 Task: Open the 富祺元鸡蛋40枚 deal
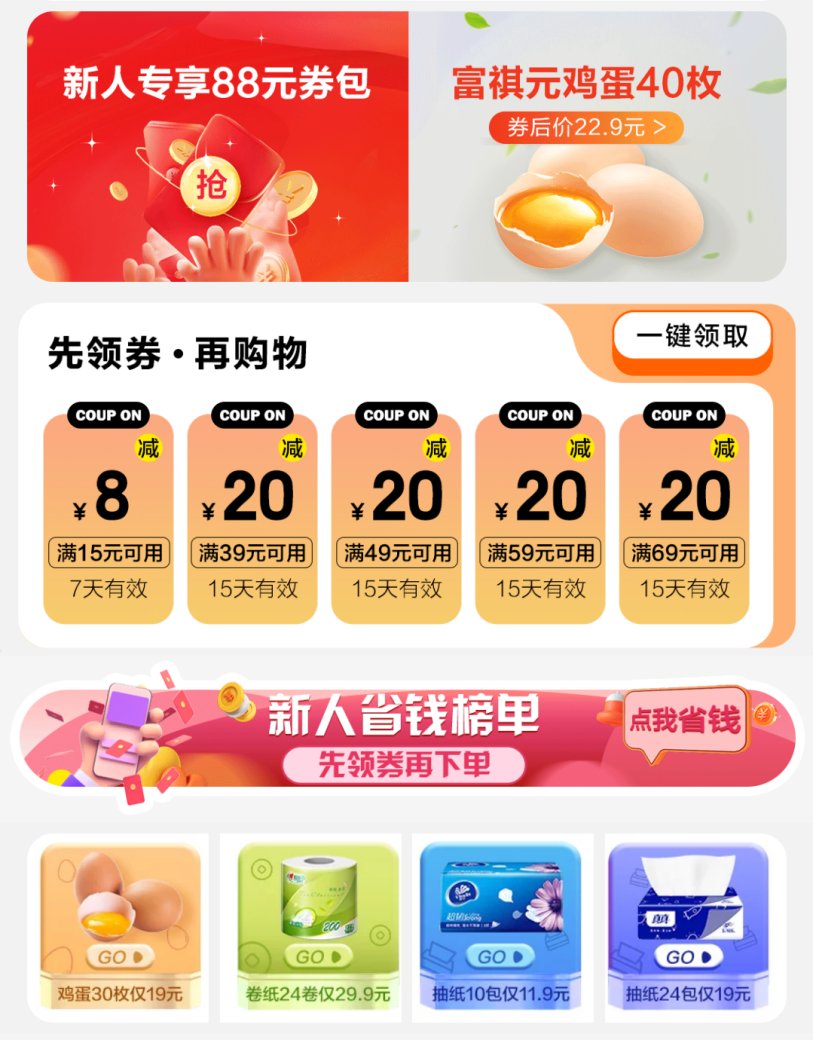click(x=597, y=147)
